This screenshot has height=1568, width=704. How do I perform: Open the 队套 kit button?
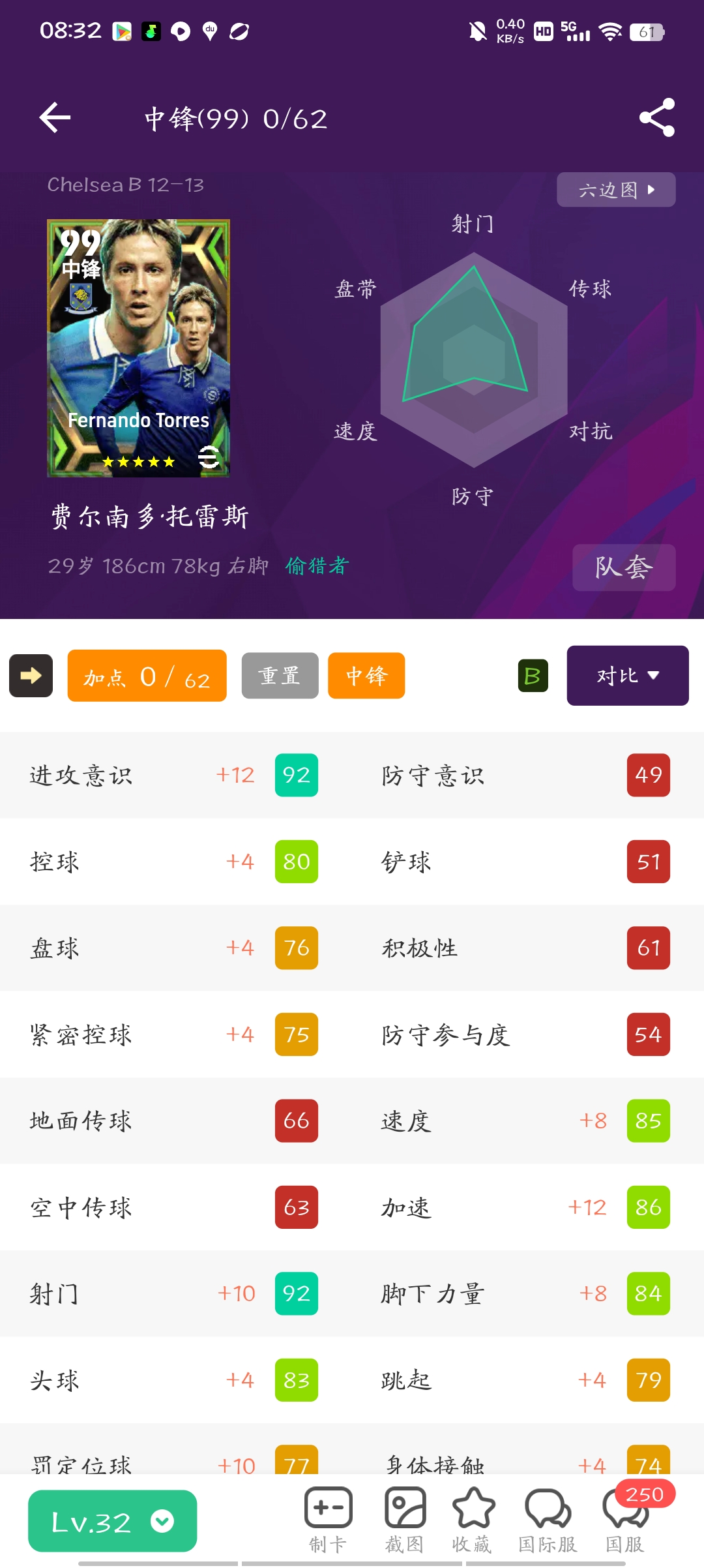(623, 567)
